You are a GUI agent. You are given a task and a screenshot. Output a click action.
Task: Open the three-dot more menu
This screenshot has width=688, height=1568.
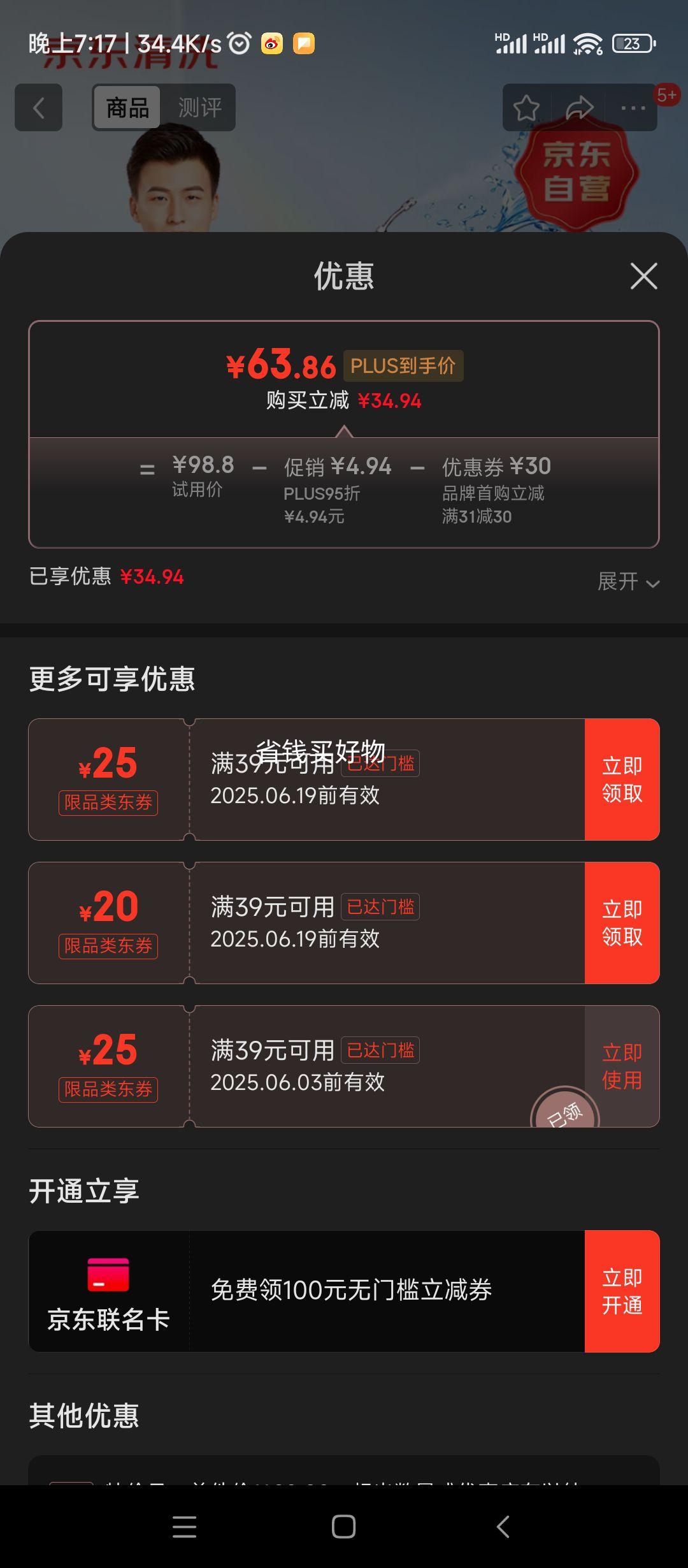coord(633,108)
